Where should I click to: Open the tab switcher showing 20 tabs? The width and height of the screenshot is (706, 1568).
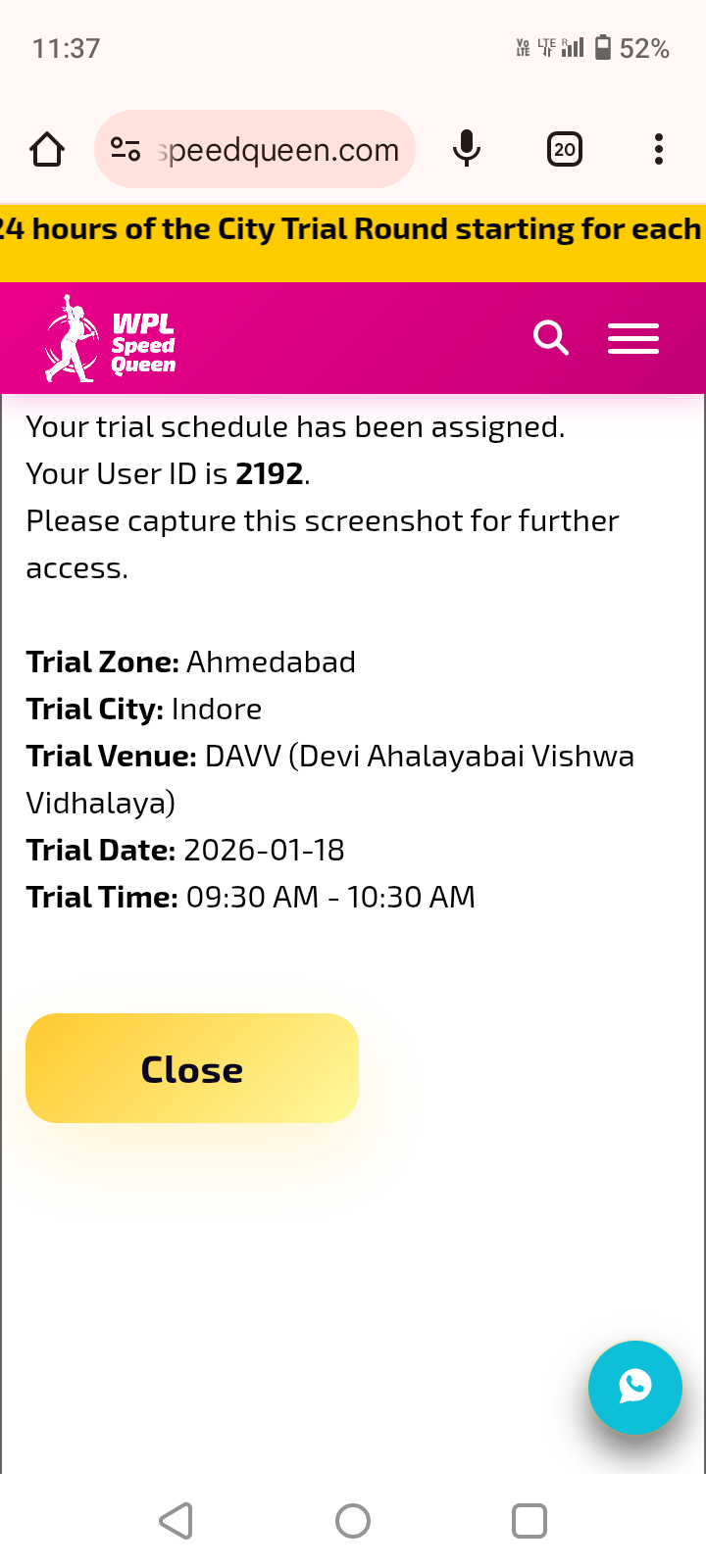(564, 150)
